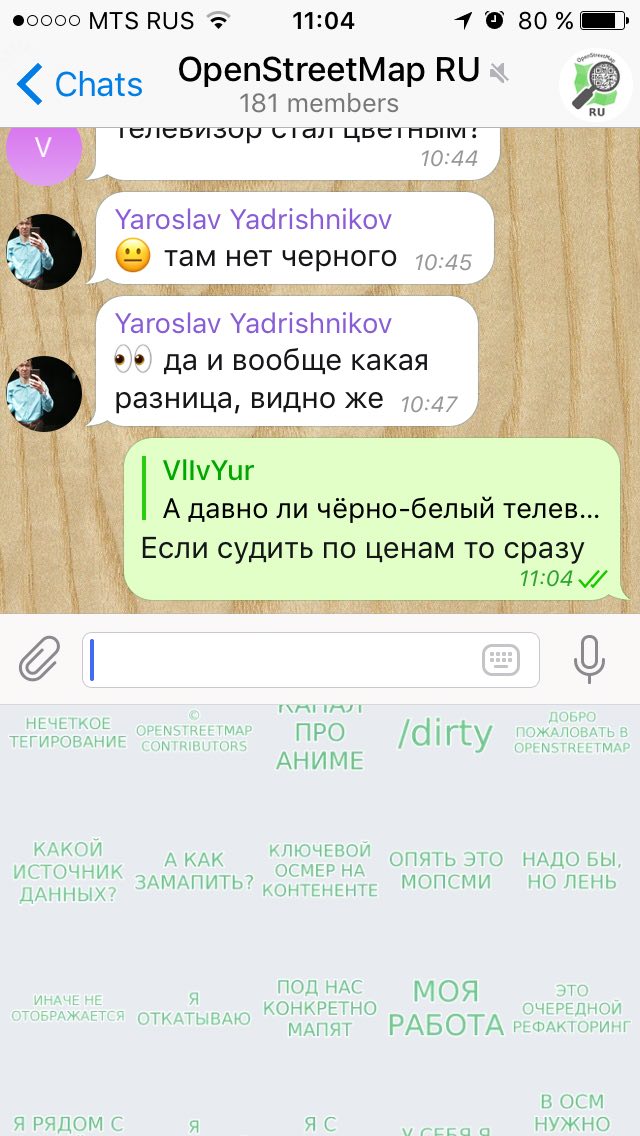This screenshot has height=1136, width=640.
Task: Send the /dirty sticker
Action: pyautogui.click(x=445, y=734)
